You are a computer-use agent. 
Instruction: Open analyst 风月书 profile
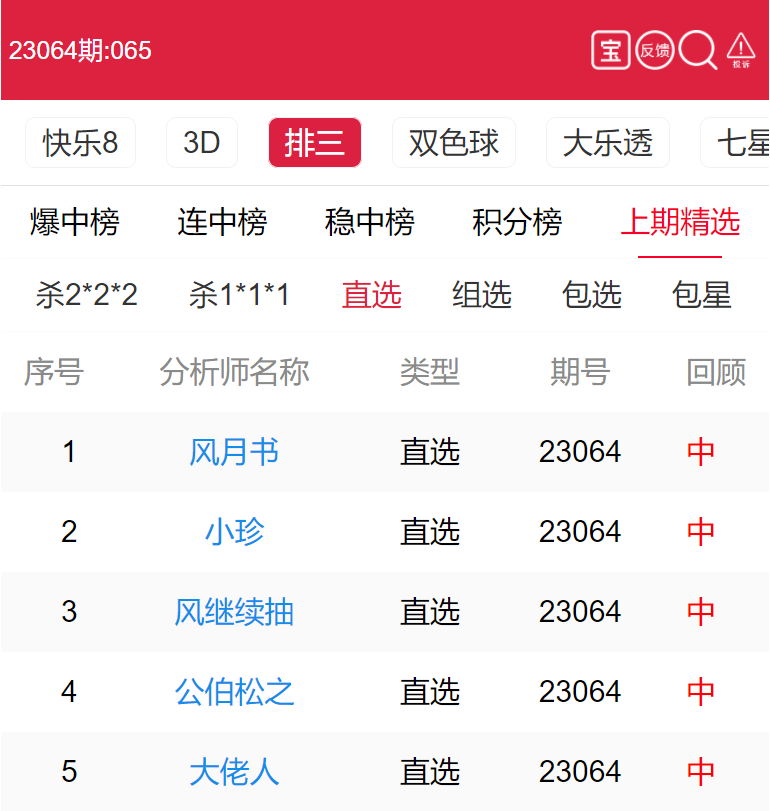click(234, 452)
